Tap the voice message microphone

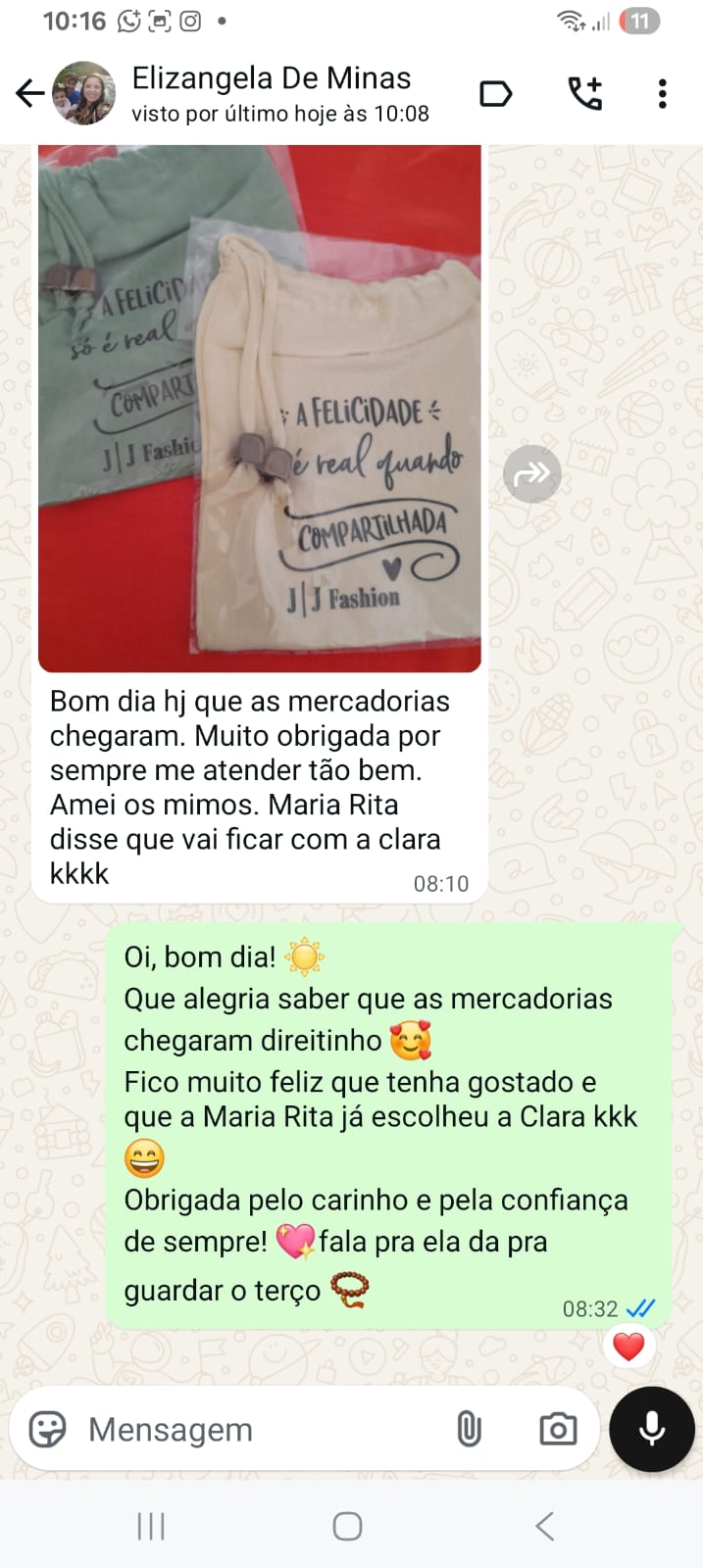tap(652, 1429)
